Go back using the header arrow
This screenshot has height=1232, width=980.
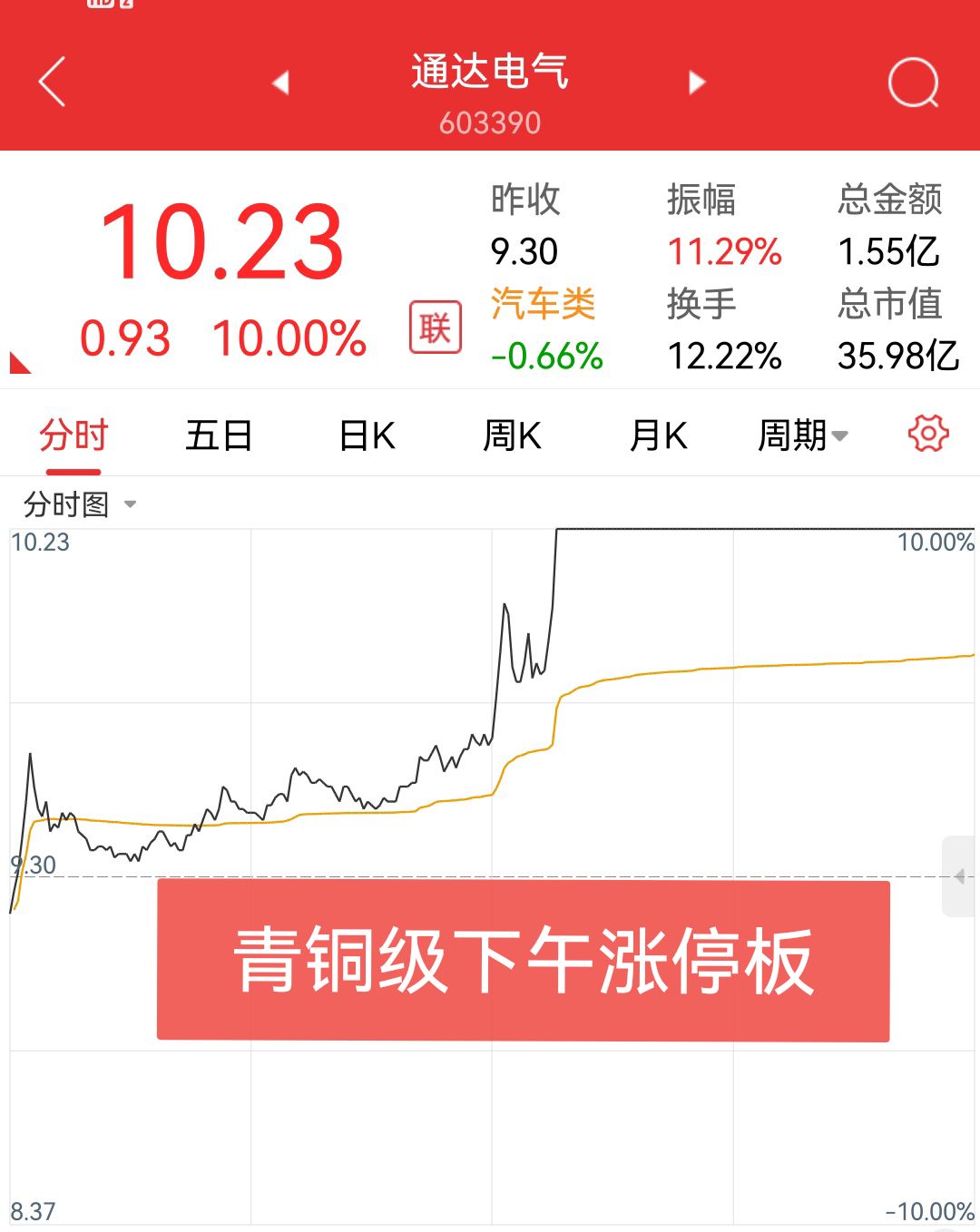pyautogui.click(x=53, y=83)
